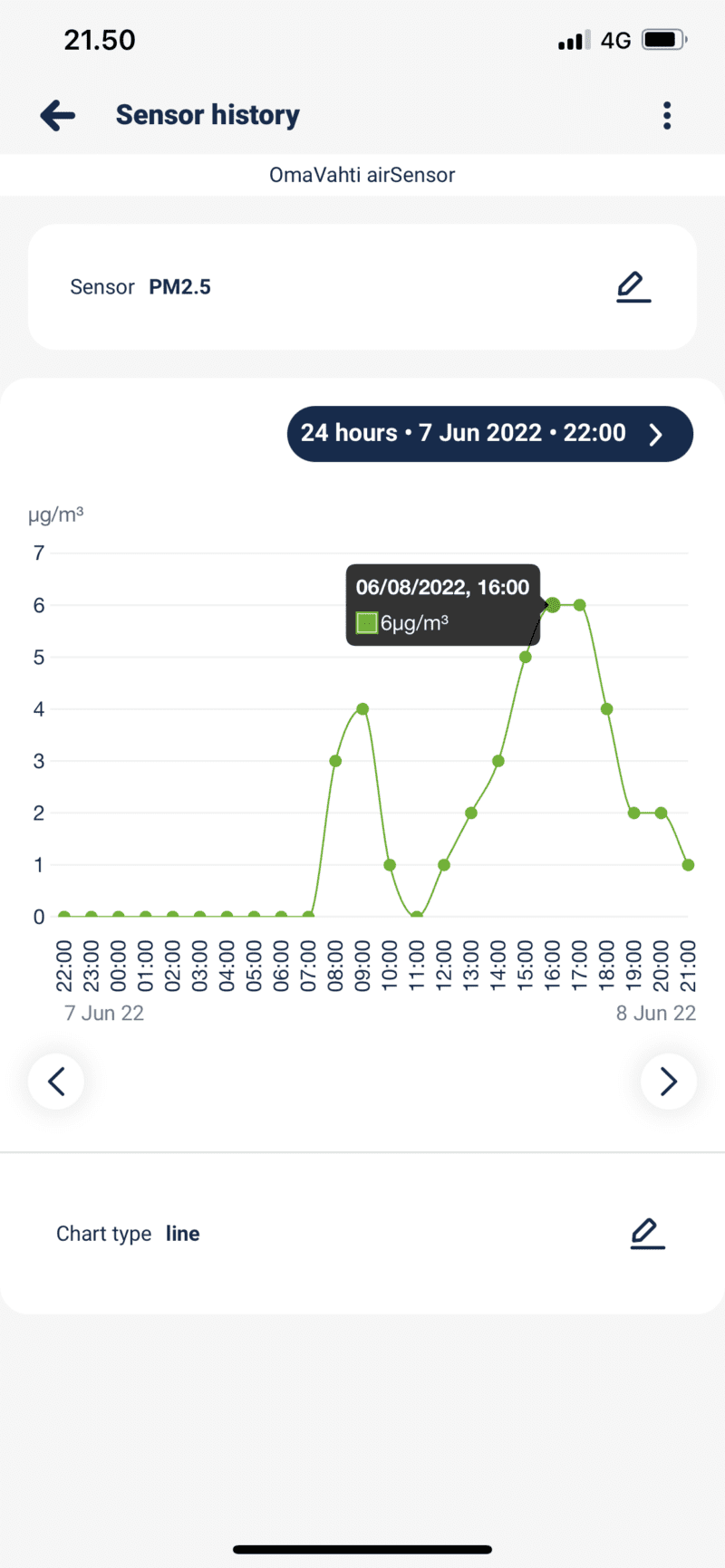Open the 24 hours date range picker
725x1568 pixels.
489,434
